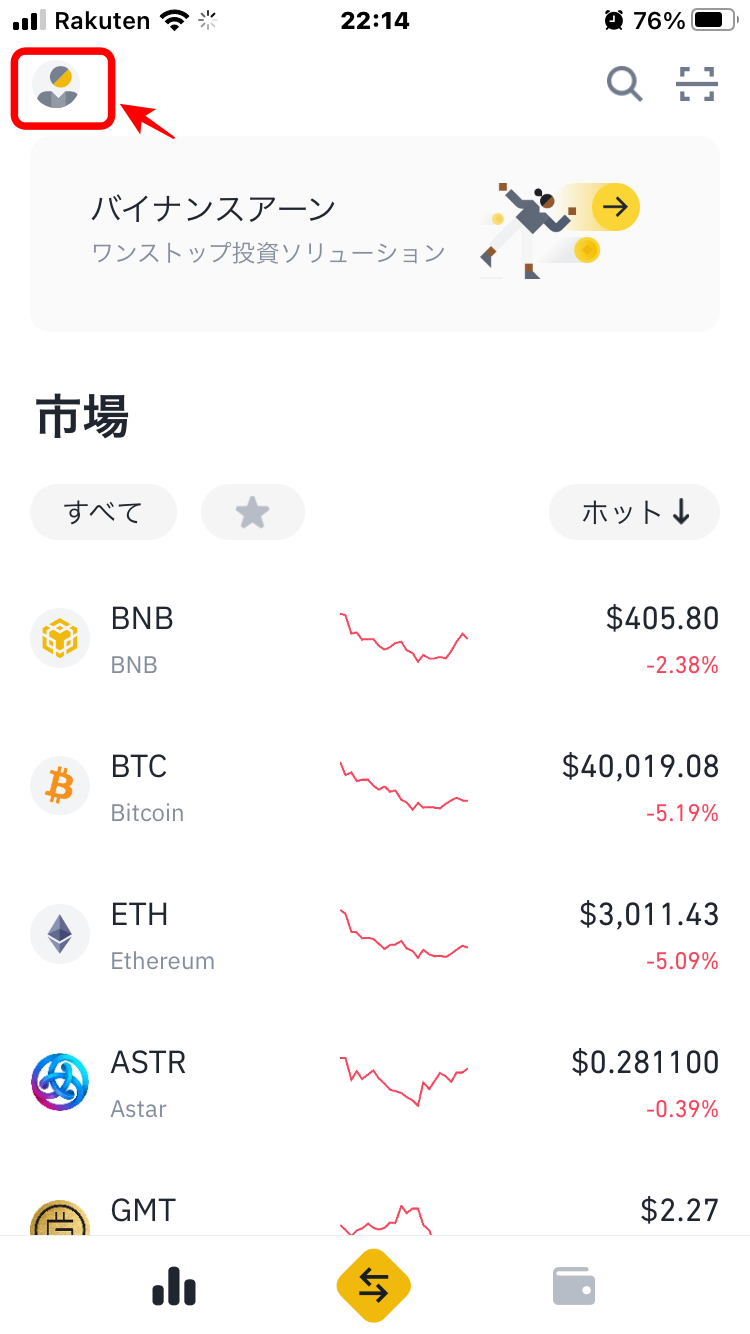Select the すべて filter chip

point(104,512)
